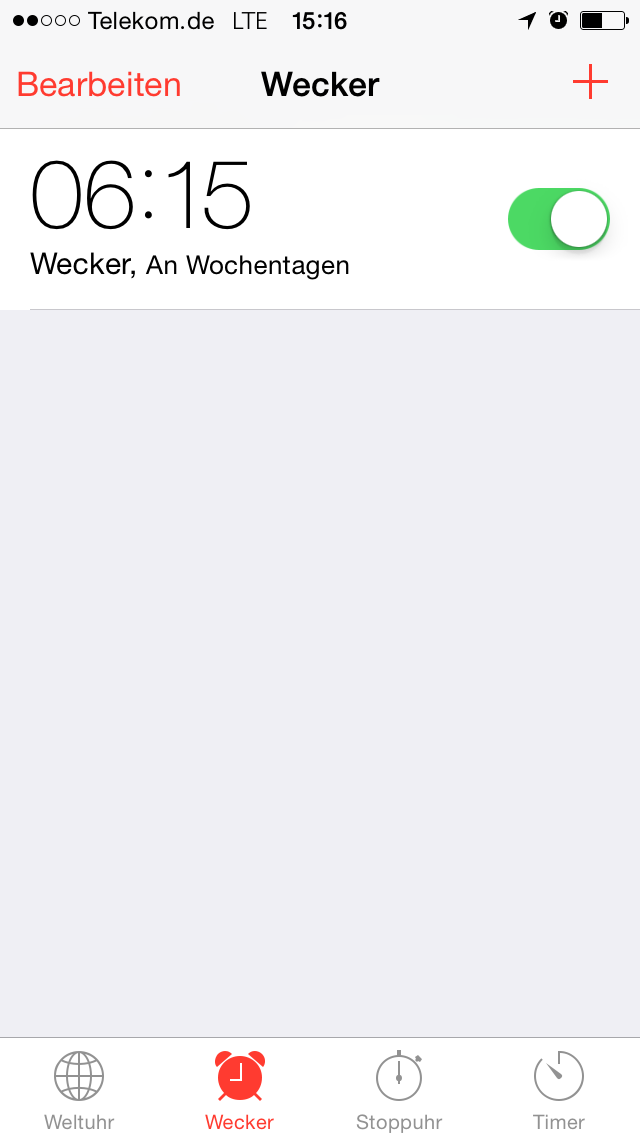640x1136 pixels.
Task: Switch to the Weltuhr tab
Action: point(79,1090)
